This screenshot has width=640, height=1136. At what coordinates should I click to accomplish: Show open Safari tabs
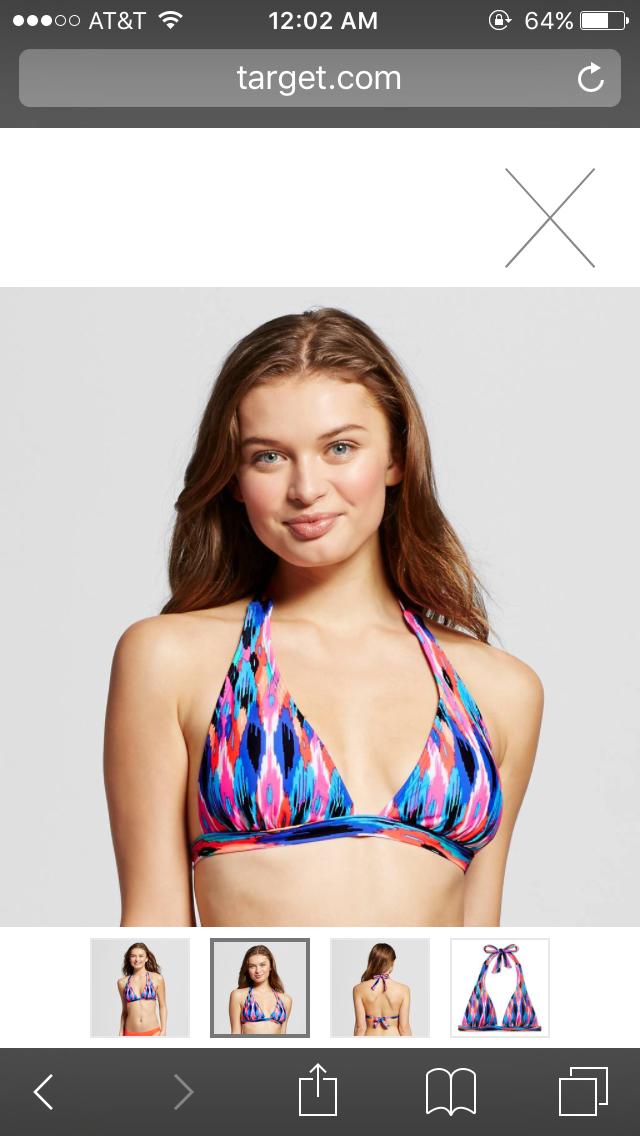pos(583,1092)
